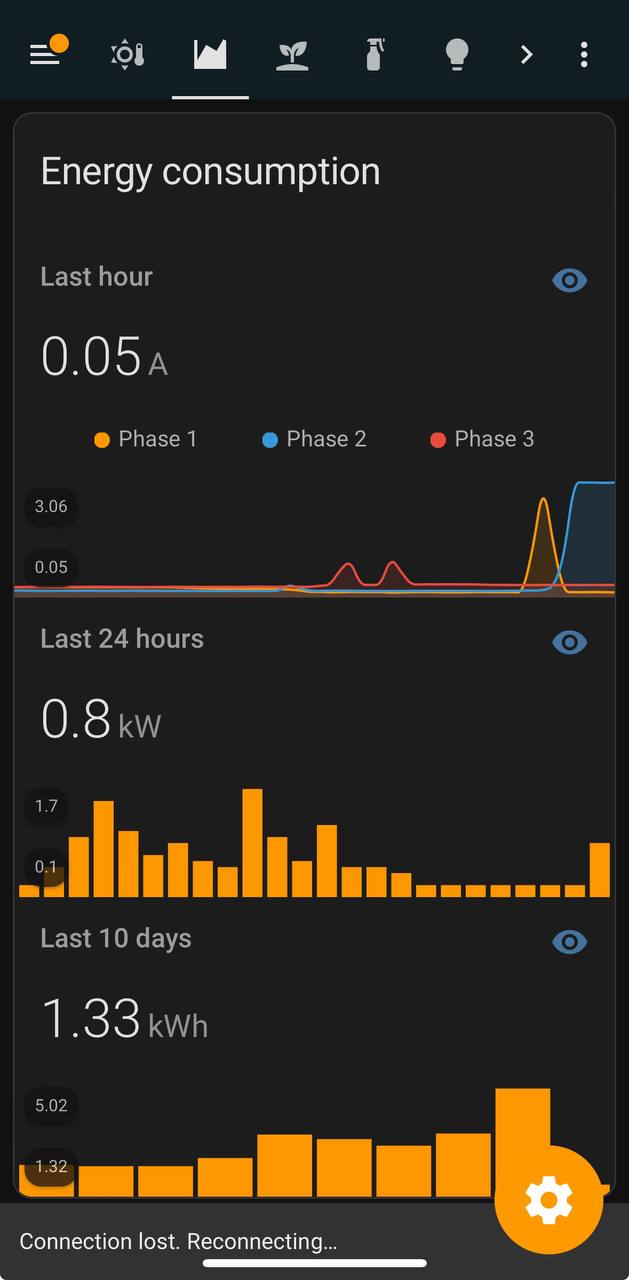Switch to the climate thermometer tab

click(128, 55)
